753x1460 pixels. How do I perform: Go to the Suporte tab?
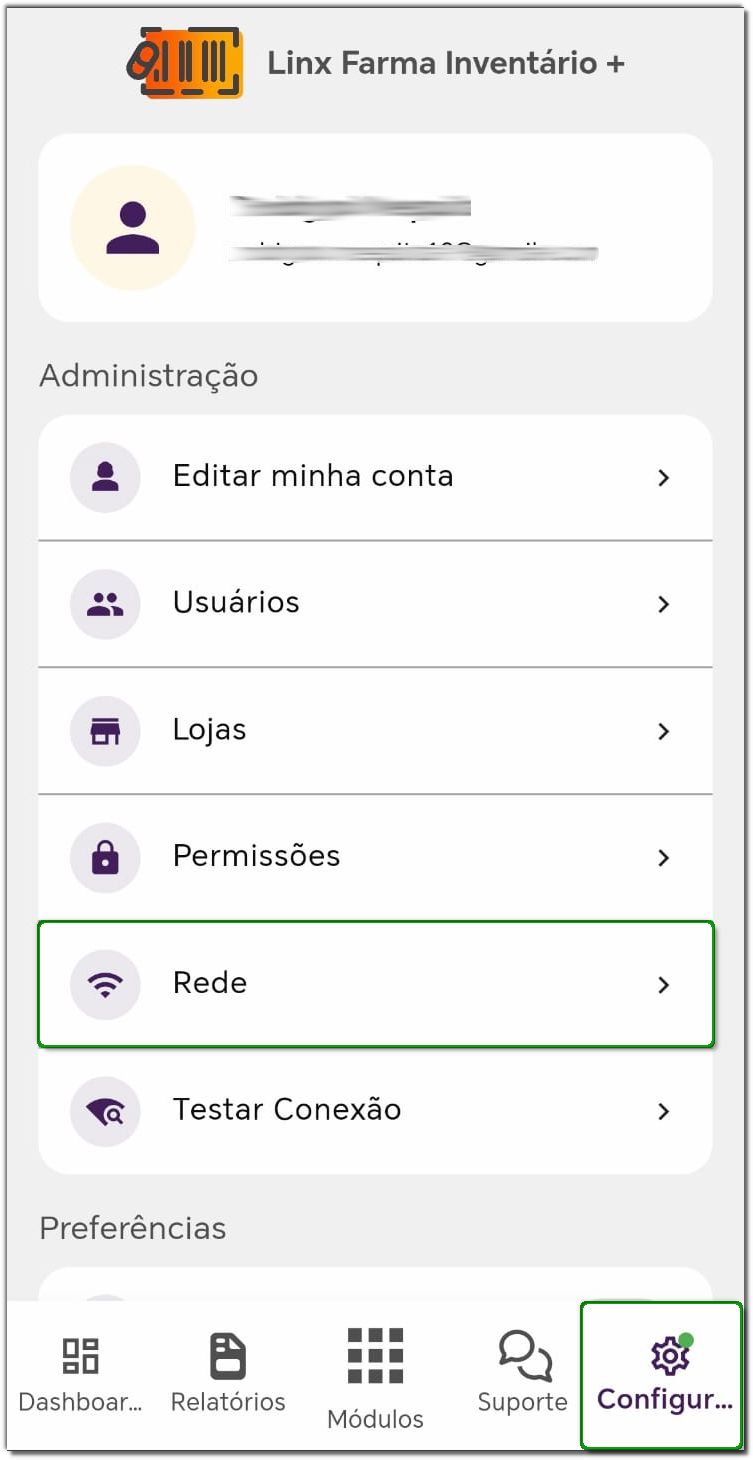coord(522,1375)
